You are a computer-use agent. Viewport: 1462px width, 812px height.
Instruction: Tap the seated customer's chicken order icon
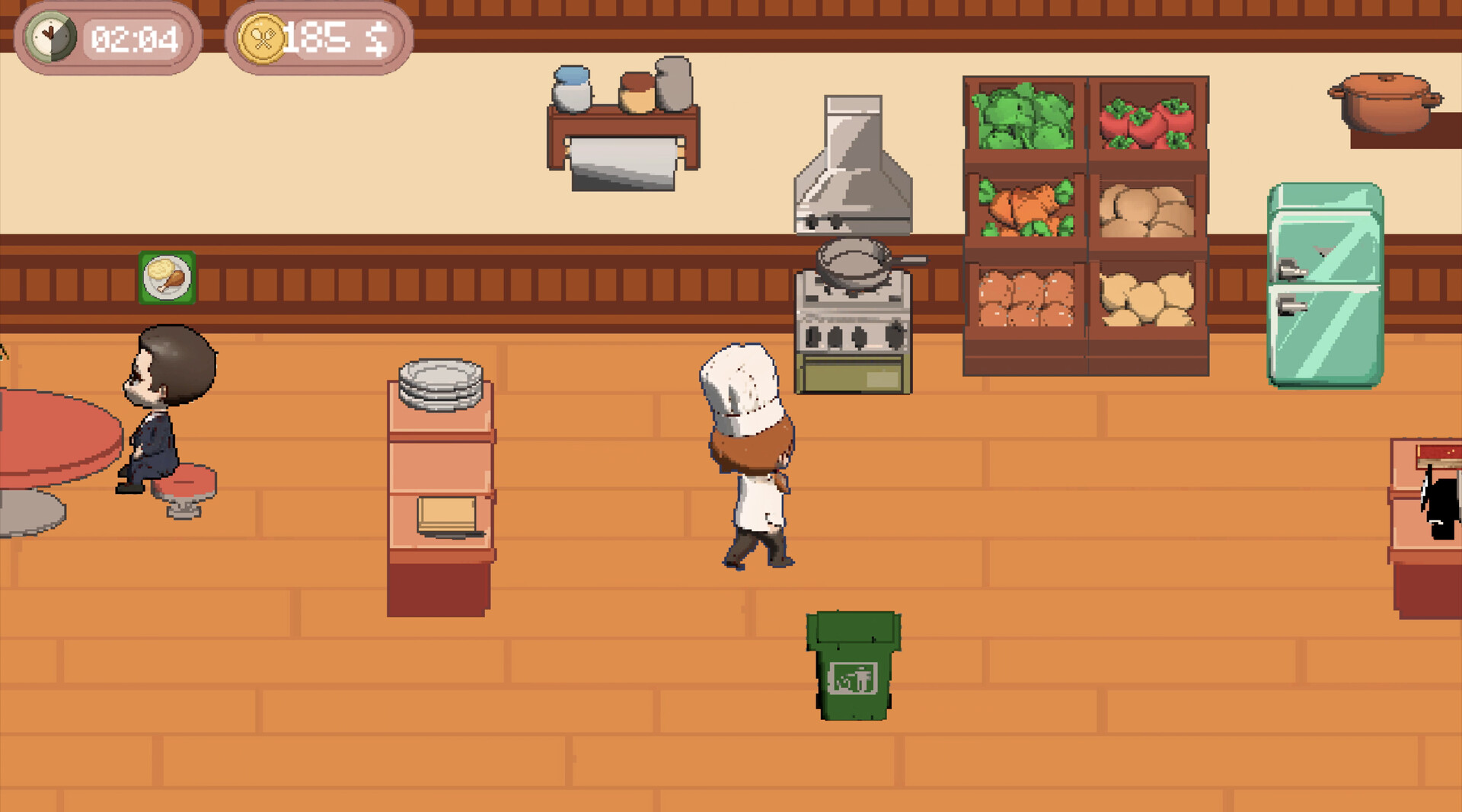(168, 278)
